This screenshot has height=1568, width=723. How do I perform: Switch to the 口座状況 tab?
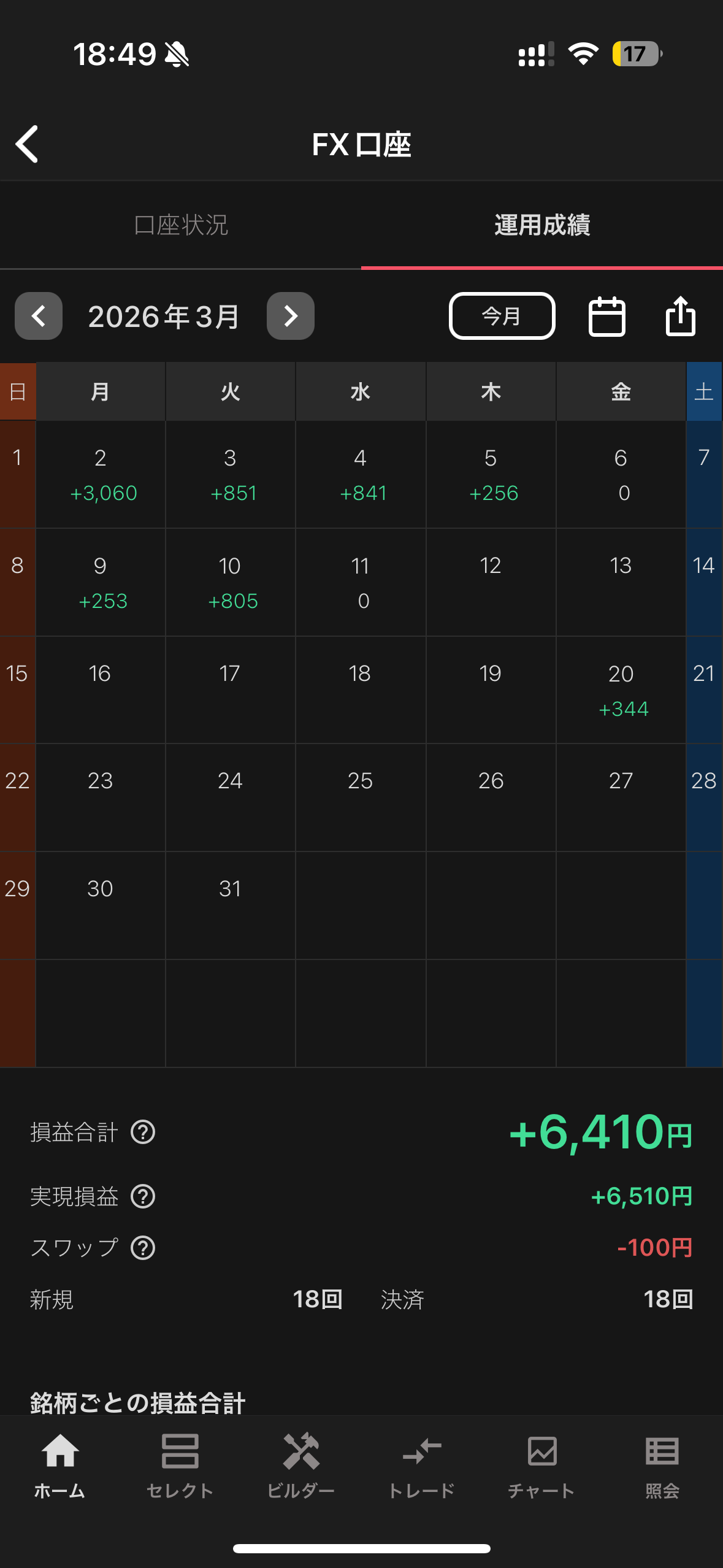pyautogui.click(x=181, y=225)
